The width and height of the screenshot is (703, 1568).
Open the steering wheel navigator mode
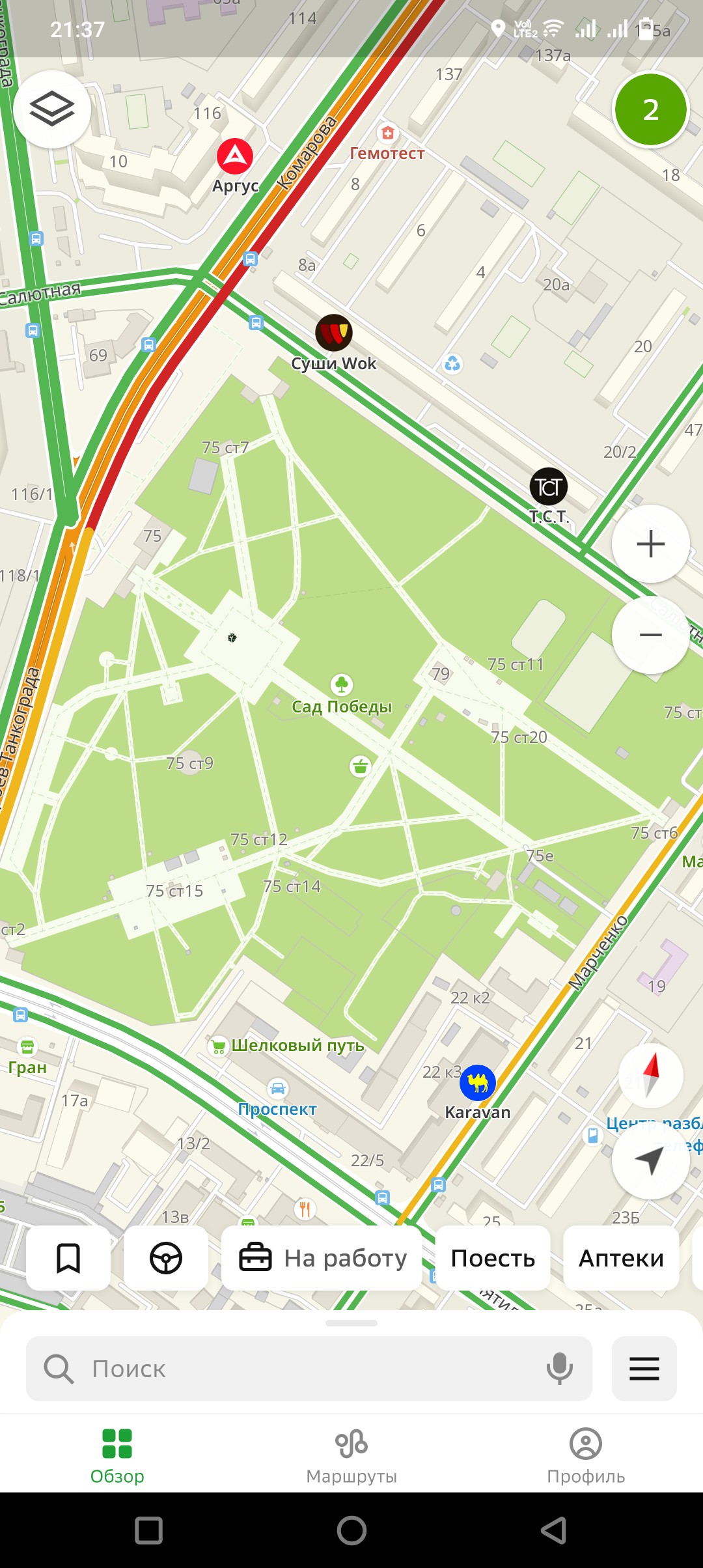coord(166,1258)
